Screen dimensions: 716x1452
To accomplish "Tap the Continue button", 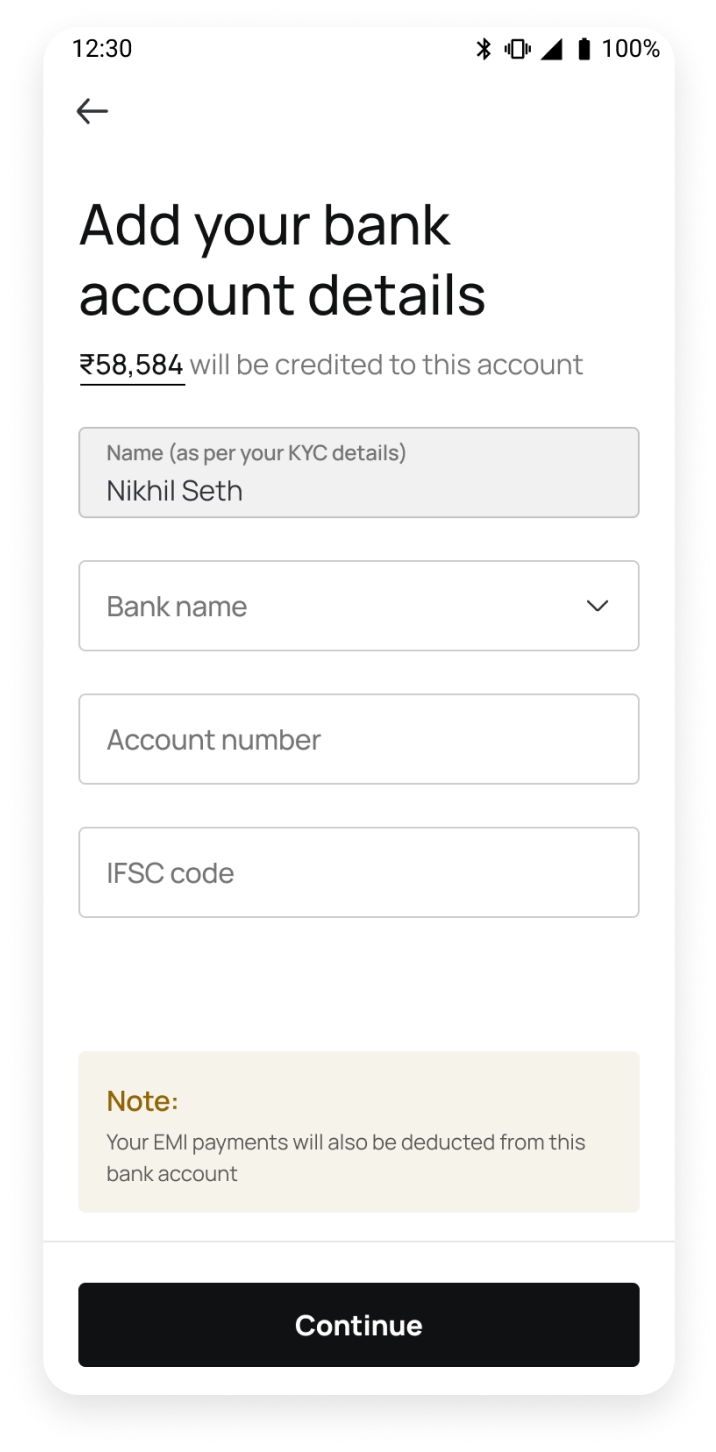I will click(359, 1325).
